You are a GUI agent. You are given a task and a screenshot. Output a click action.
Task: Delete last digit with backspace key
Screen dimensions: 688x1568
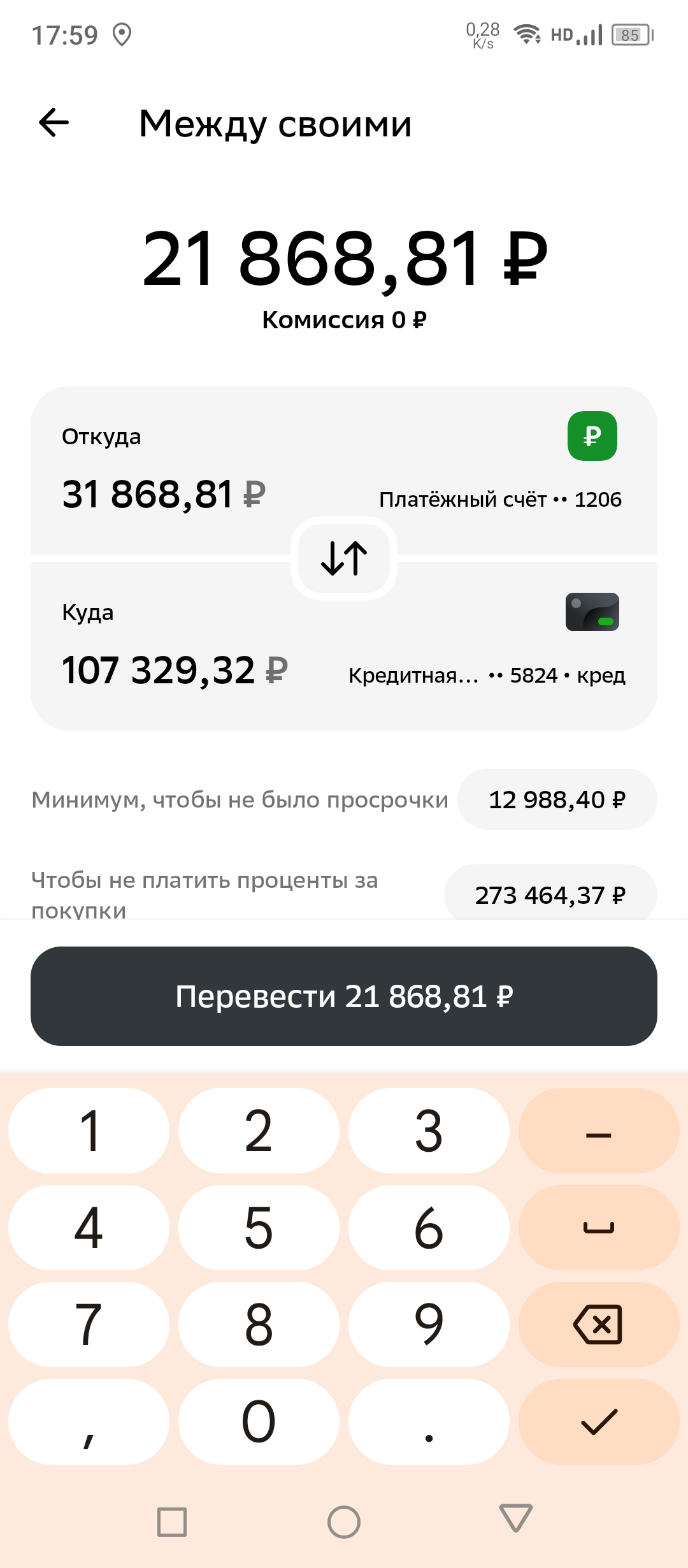[598, 1325]
